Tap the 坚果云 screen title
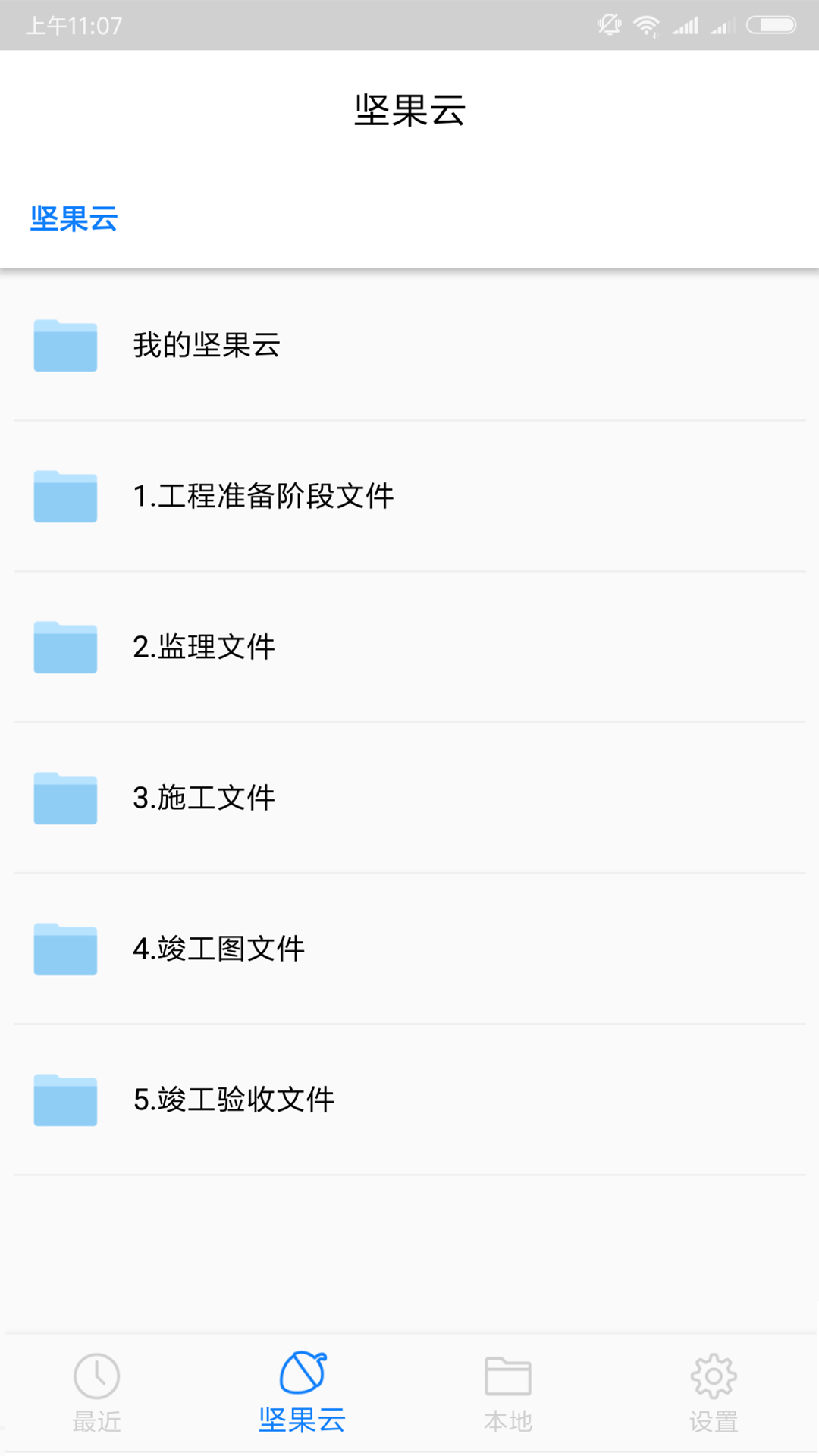The height and width of the screenshot is (1456, 819). (409, 110)
